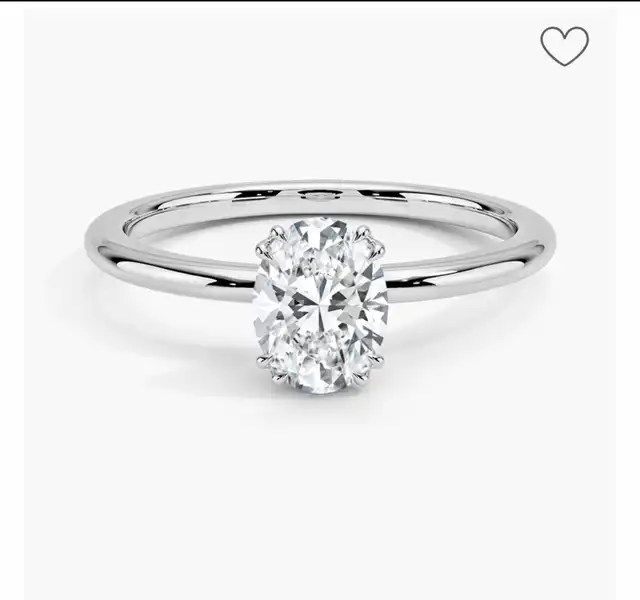Open the oval diamond ring product image
This screenshot has width=640, height=600.
320,304
